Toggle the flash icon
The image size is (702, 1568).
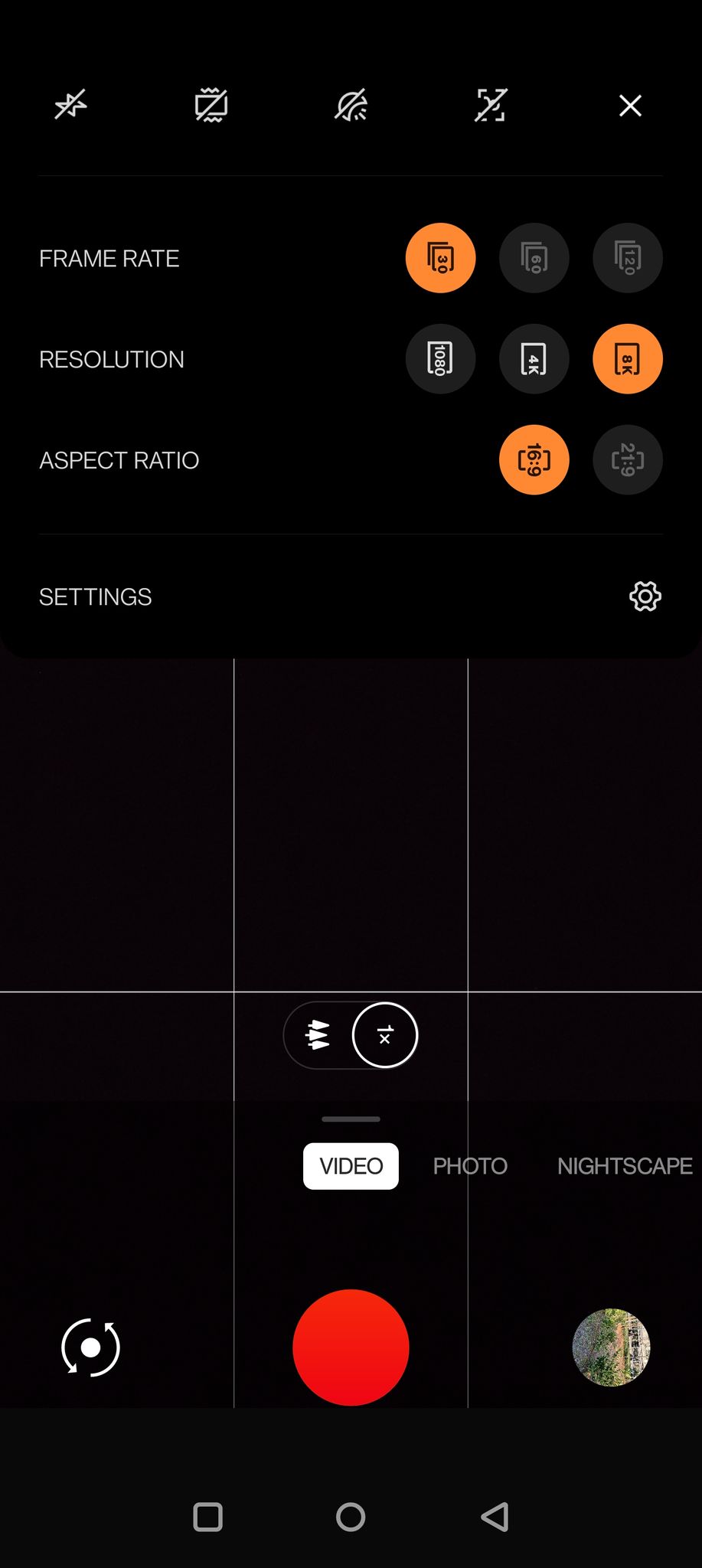[70, 106]
